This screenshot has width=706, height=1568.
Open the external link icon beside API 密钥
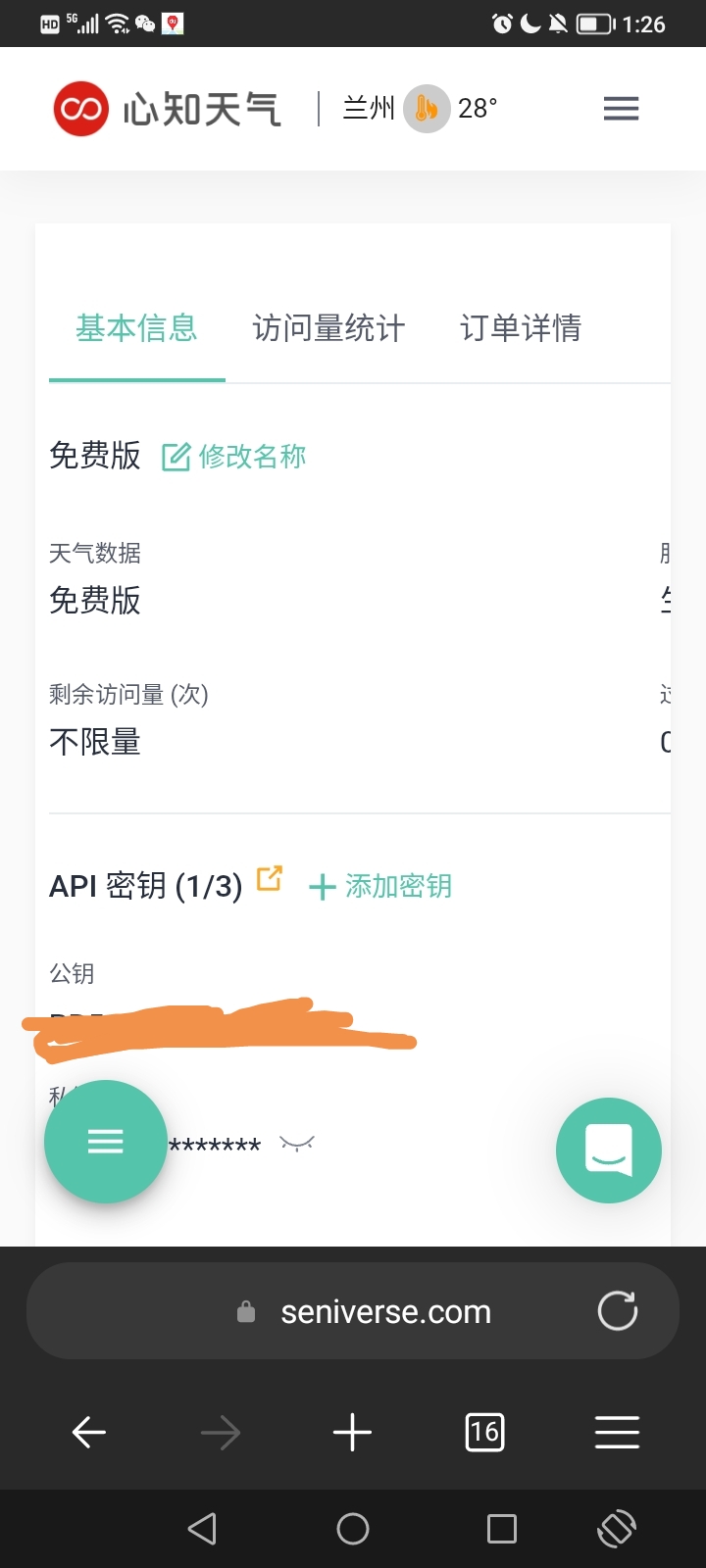(270, 878)
